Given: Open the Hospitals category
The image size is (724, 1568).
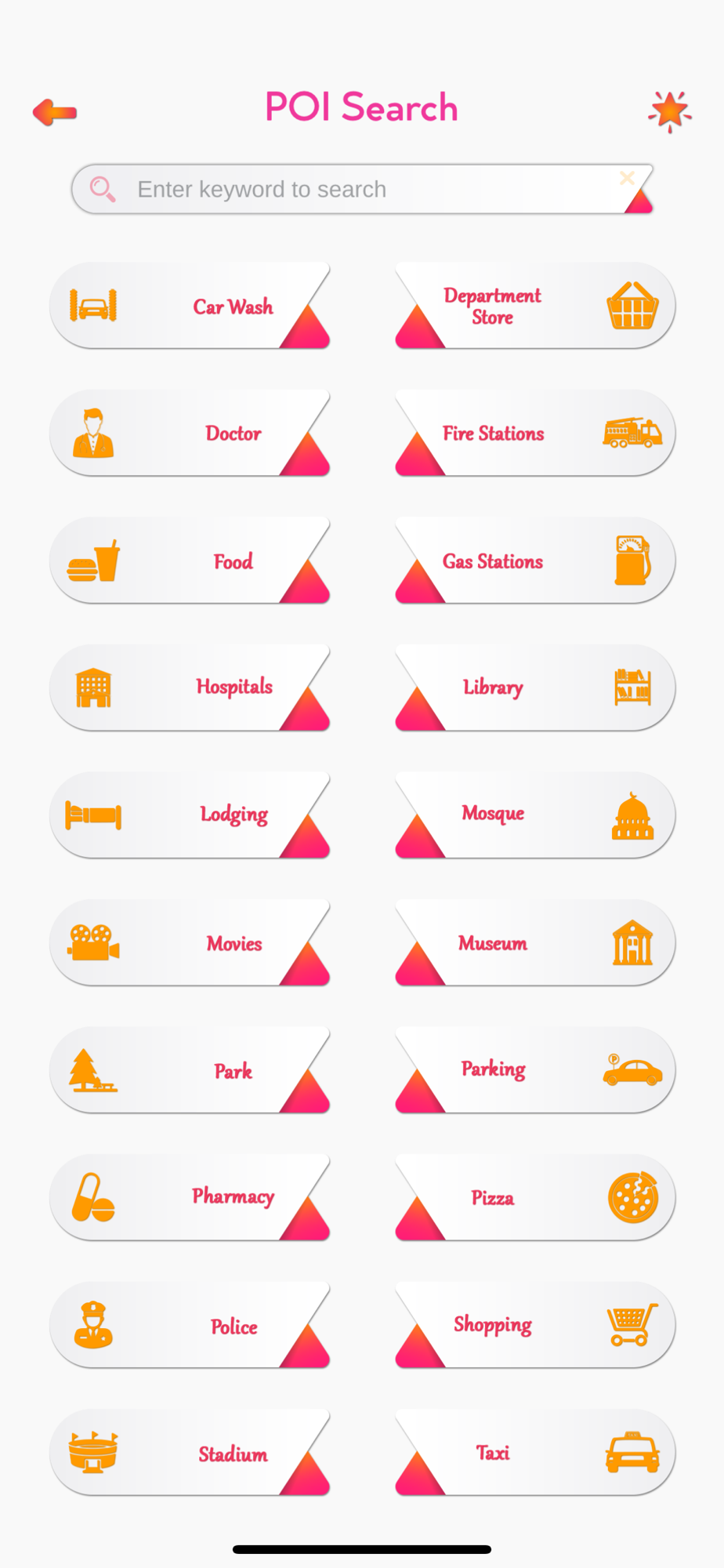Looking at the screenshot, I should coord(190,688).
